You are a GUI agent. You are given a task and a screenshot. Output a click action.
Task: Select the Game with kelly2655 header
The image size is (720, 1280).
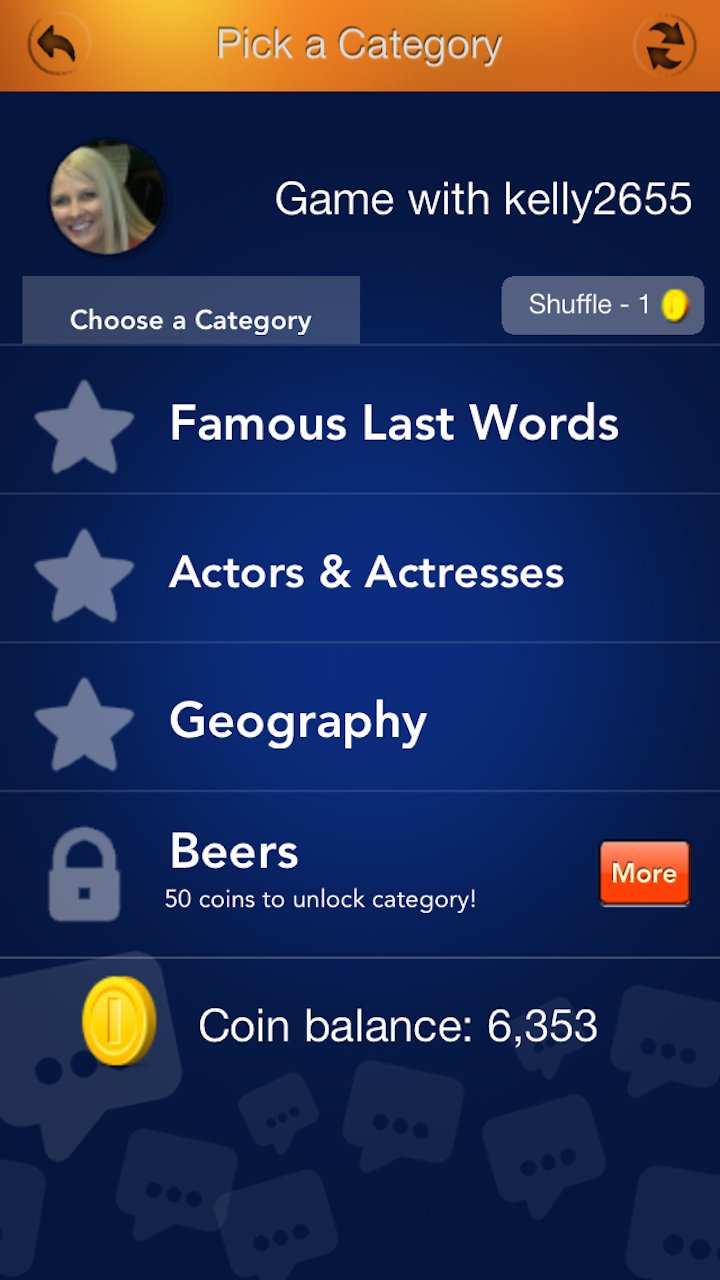click(484, 198)
